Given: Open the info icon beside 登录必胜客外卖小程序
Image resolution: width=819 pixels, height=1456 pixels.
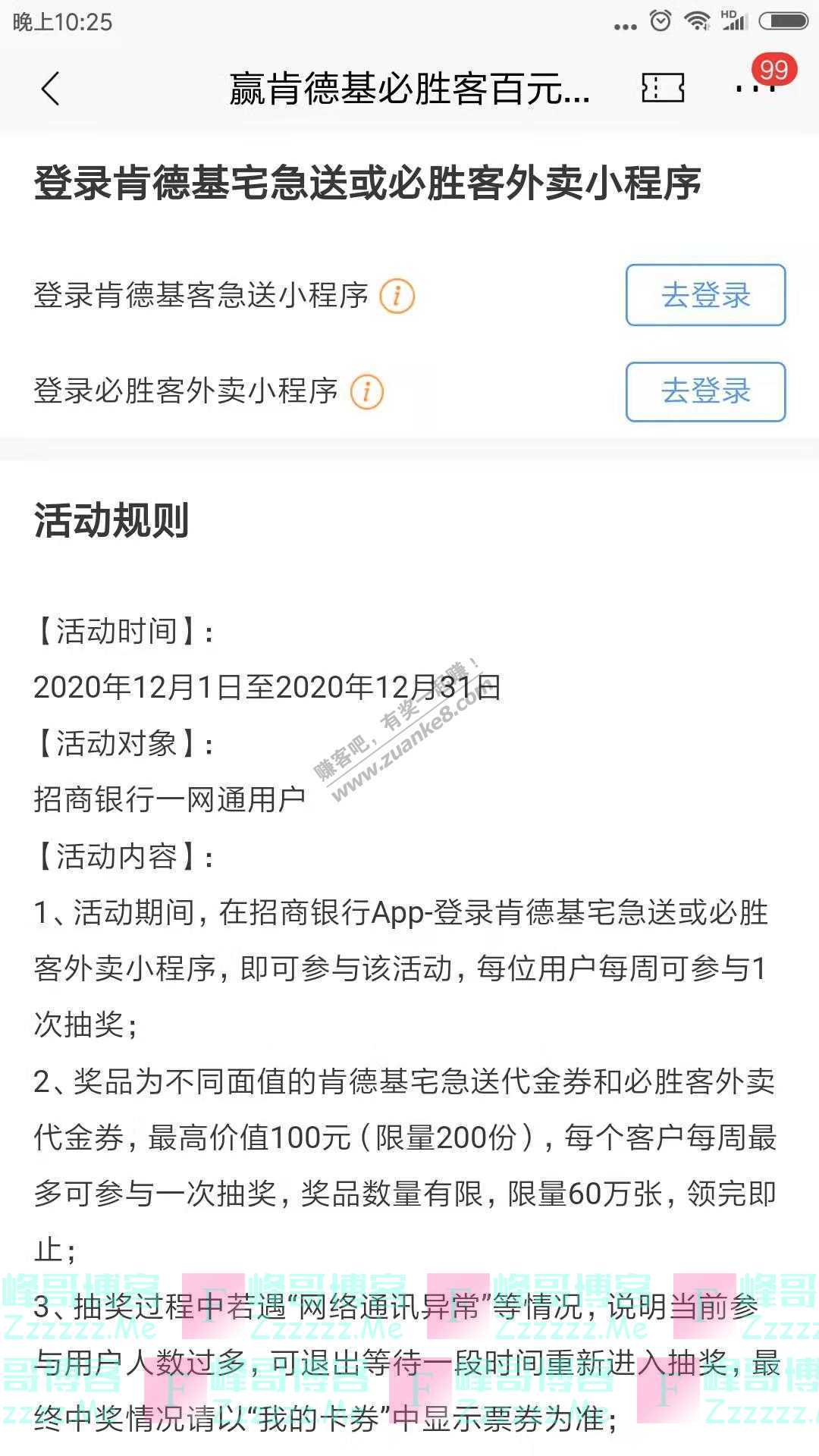Looking at the screenshot, I should point(366,392).
